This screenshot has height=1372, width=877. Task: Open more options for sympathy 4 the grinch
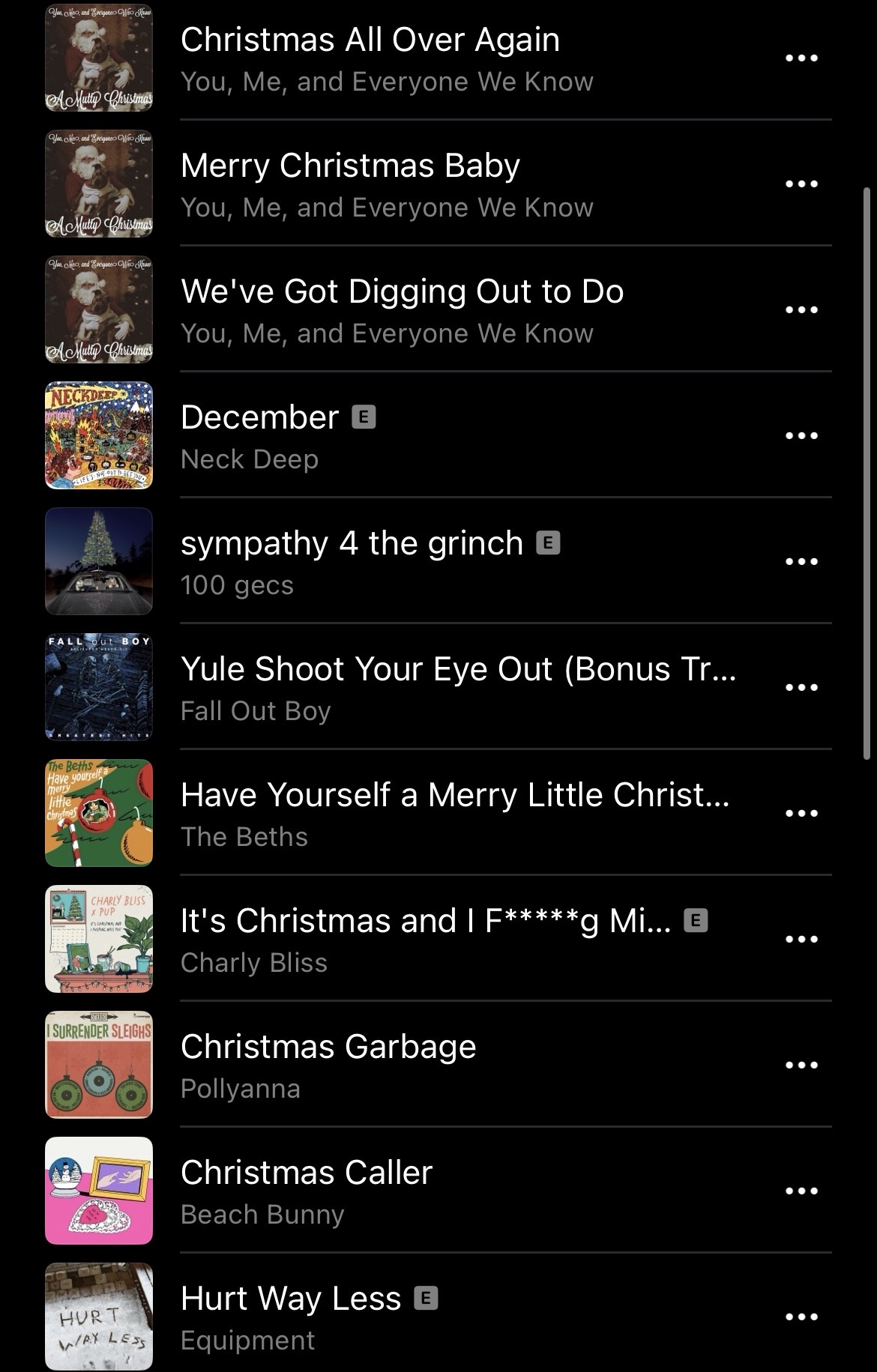(x=801, y=561)
